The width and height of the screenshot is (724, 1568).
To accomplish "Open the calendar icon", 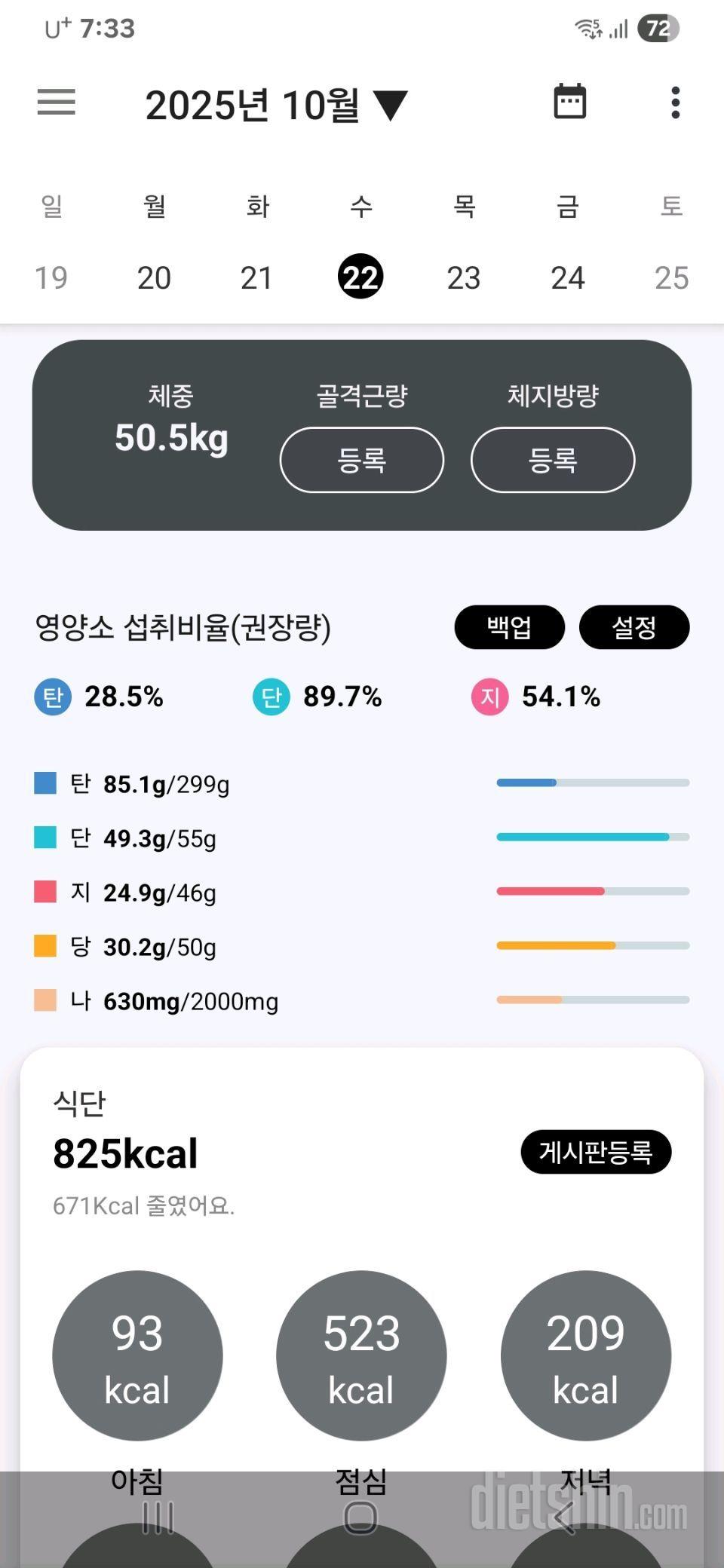I will [x=569, y=102].
